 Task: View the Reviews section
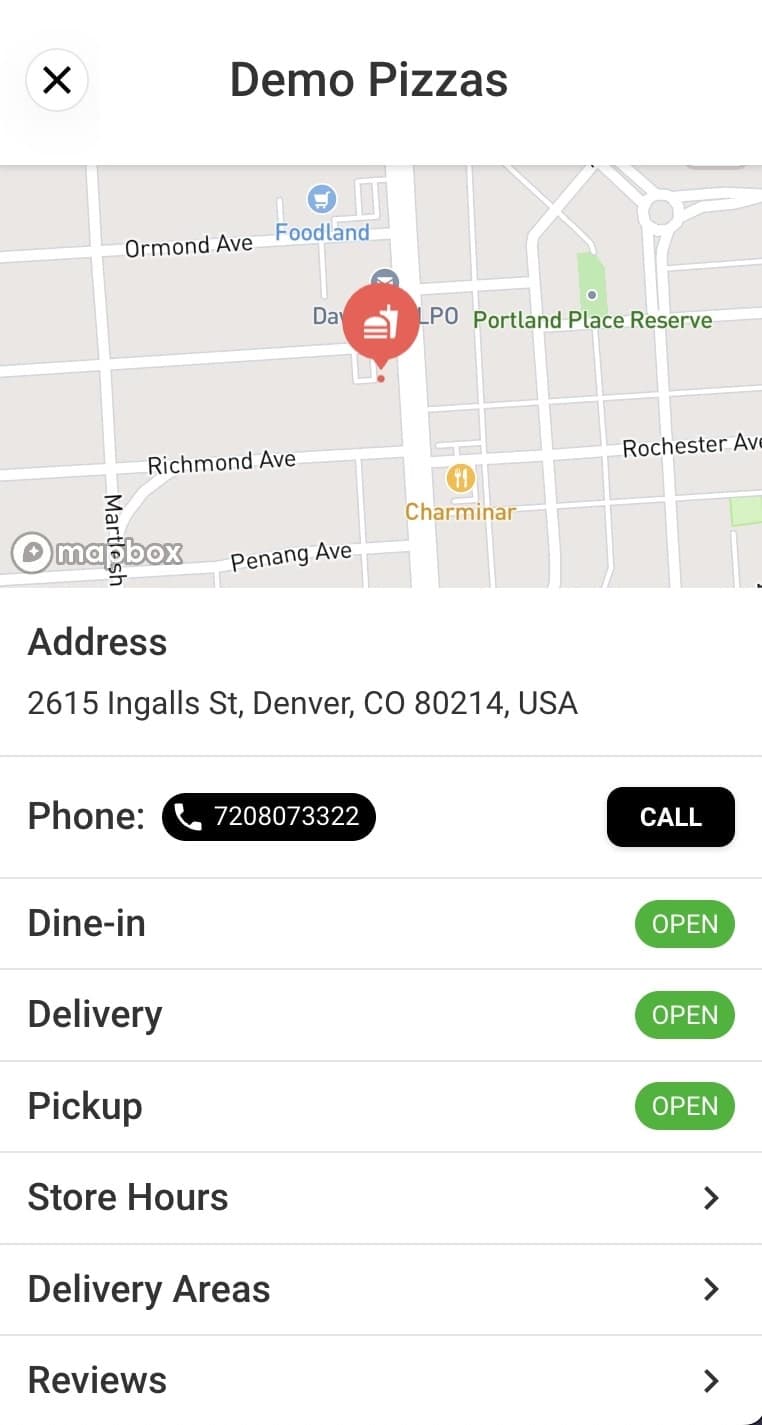(x=381, y=1381)
